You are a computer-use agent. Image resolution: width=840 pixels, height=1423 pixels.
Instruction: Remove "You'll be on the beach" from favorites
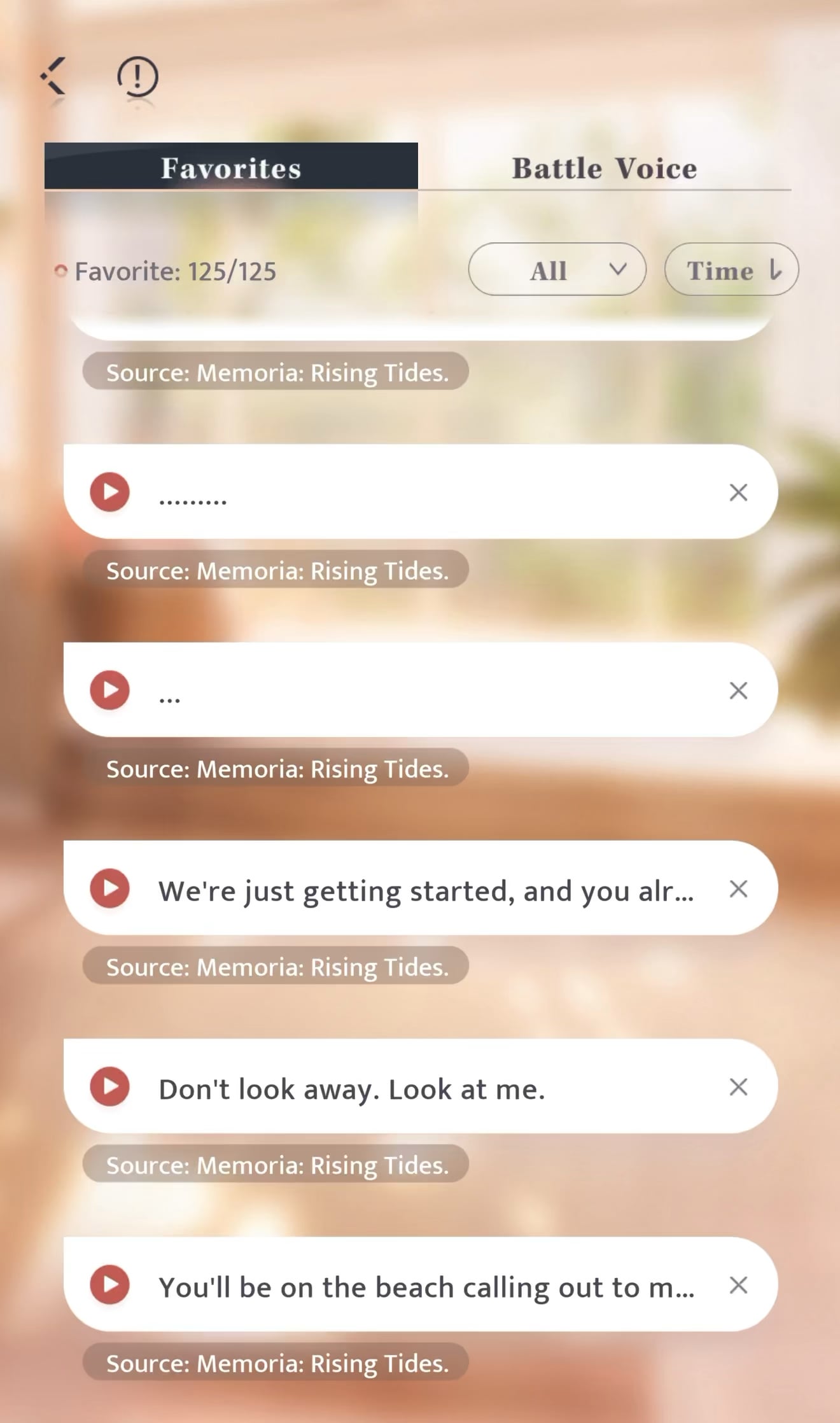click(x=738, y=1285)
